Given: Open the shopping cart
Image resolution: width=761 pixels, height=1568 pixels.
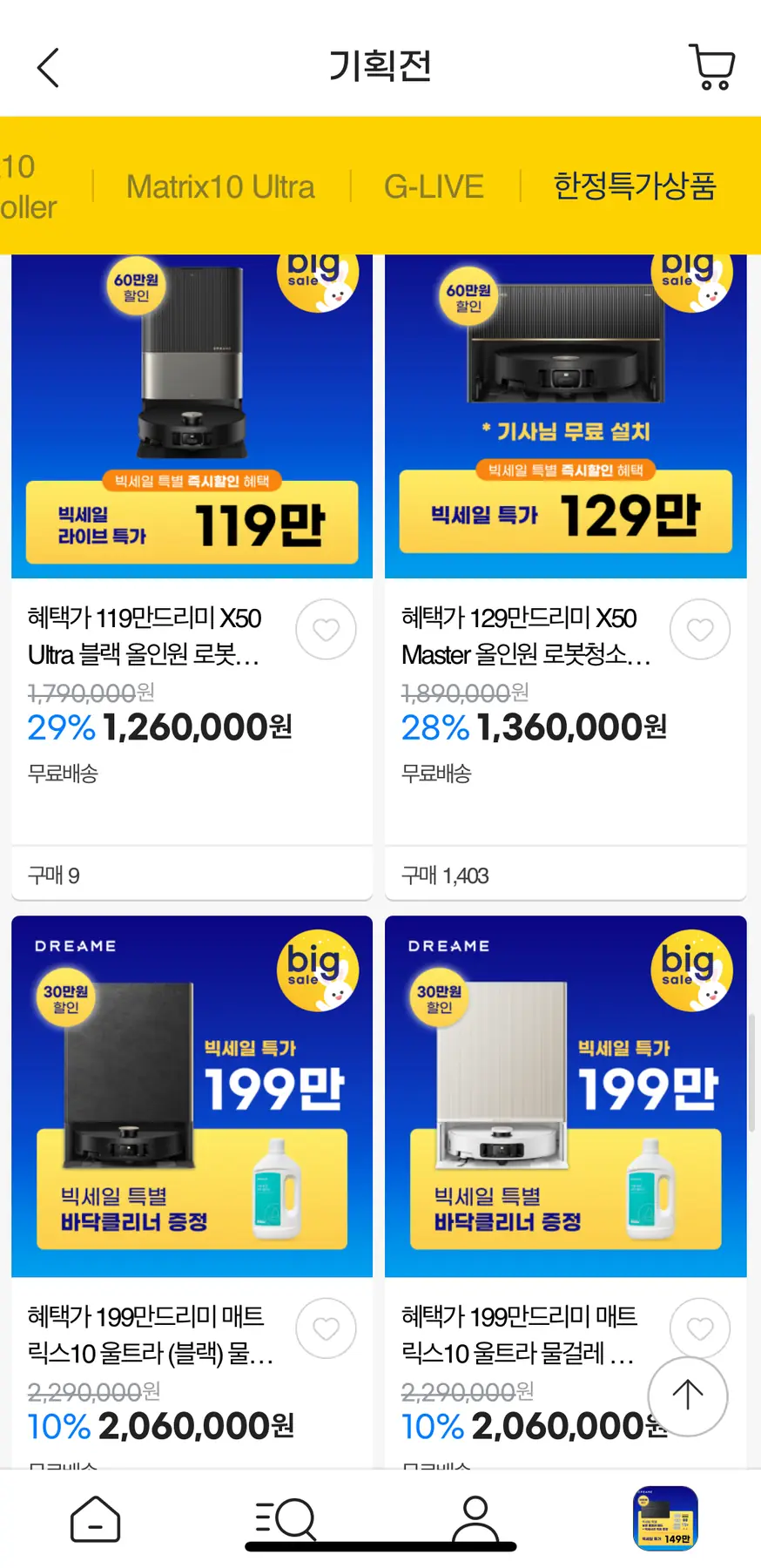Looking at the screenshot, I should pyautogui.click(x=711, y=67).
